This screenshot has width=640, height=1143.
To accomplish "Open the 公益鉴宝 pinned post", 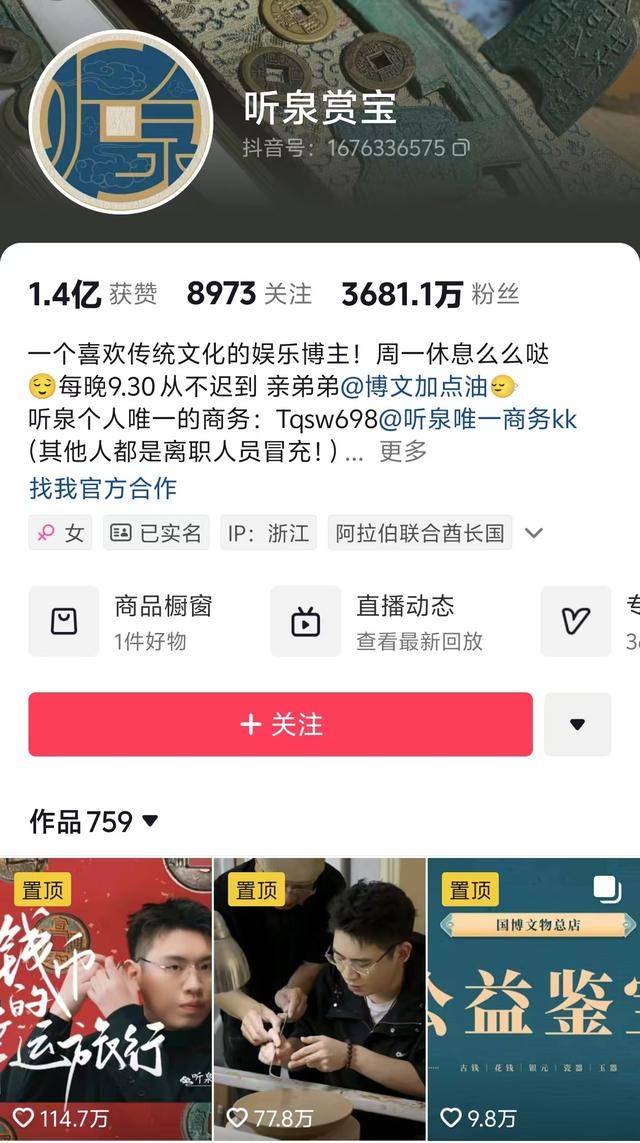I will pyautogui.click(x=534, y=999).
